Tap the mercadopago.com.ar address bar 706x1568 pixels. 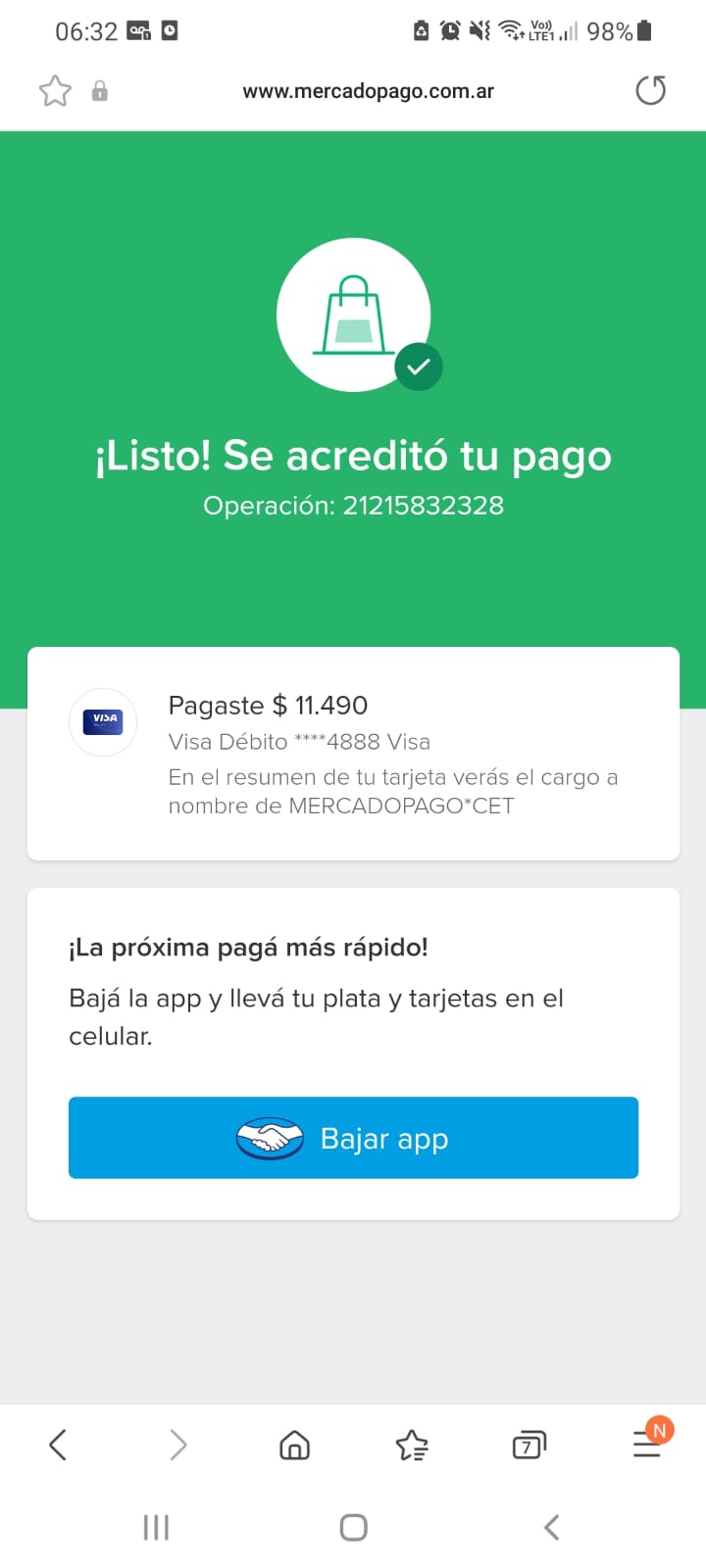368,91
